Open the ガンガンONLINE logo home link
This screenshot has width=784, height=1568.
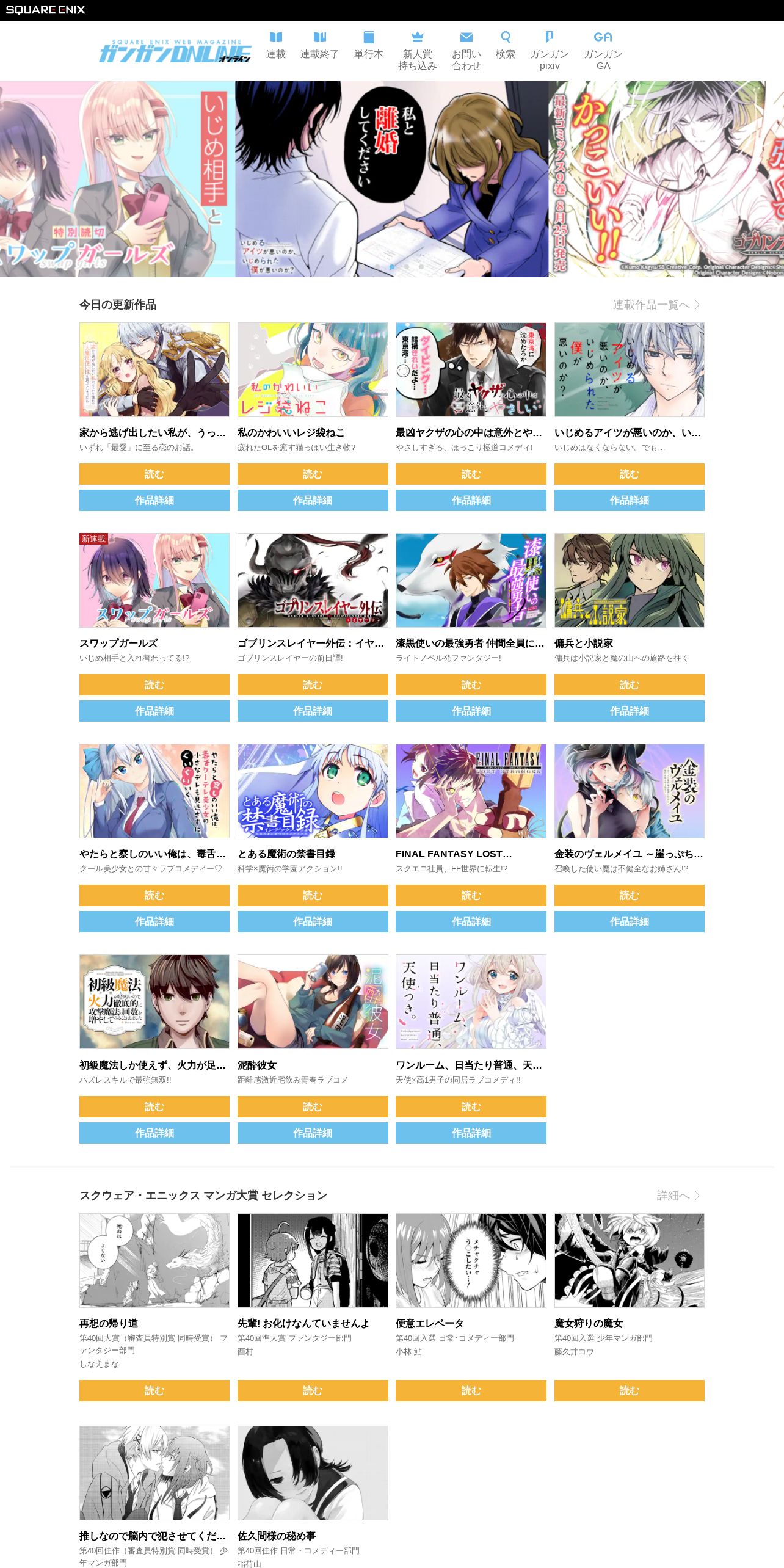click(x=175, y=51)
